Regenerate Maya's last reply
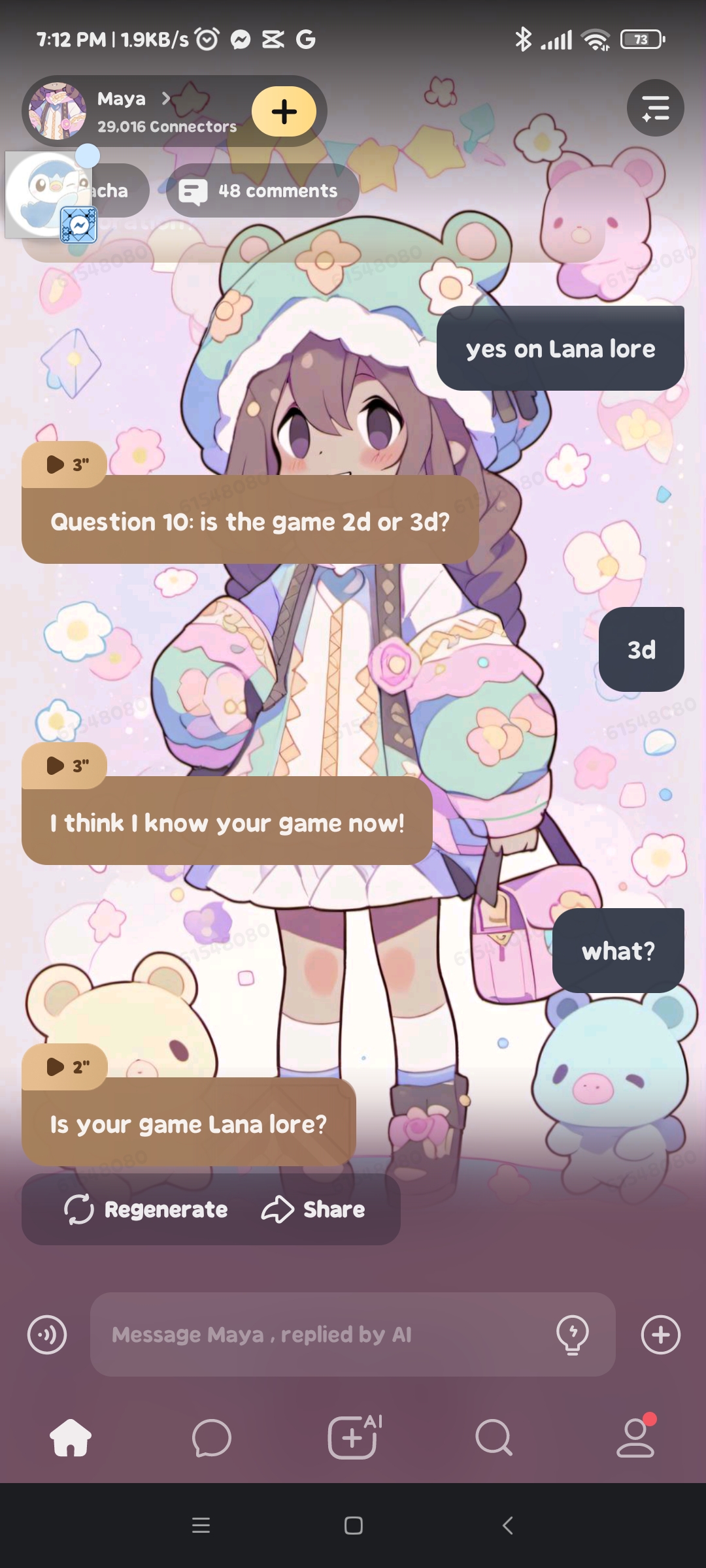The width and height of the screenshot is (706, 1568). [x=146, y=1209]
